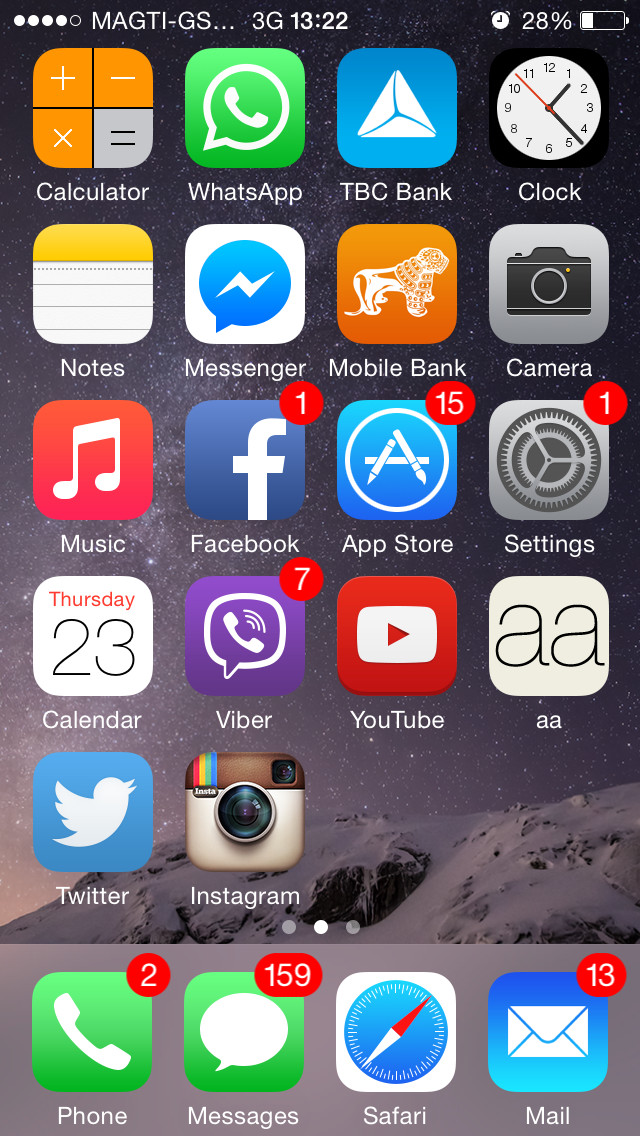Open Instagram
The image size is (640, 1136).
245,812
